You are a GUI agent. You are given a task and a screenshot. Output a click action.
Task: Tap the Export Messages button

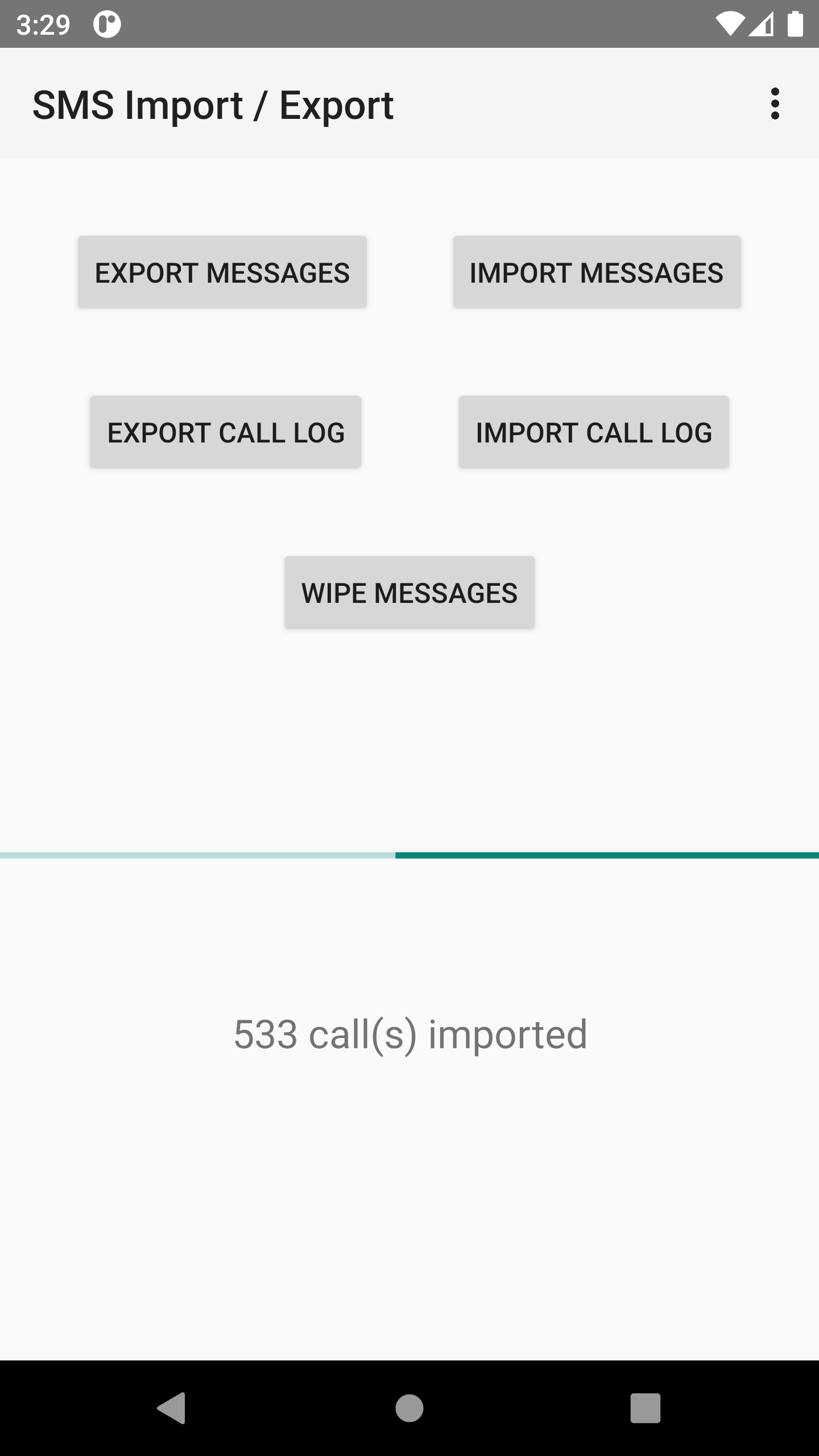point(222,272)
